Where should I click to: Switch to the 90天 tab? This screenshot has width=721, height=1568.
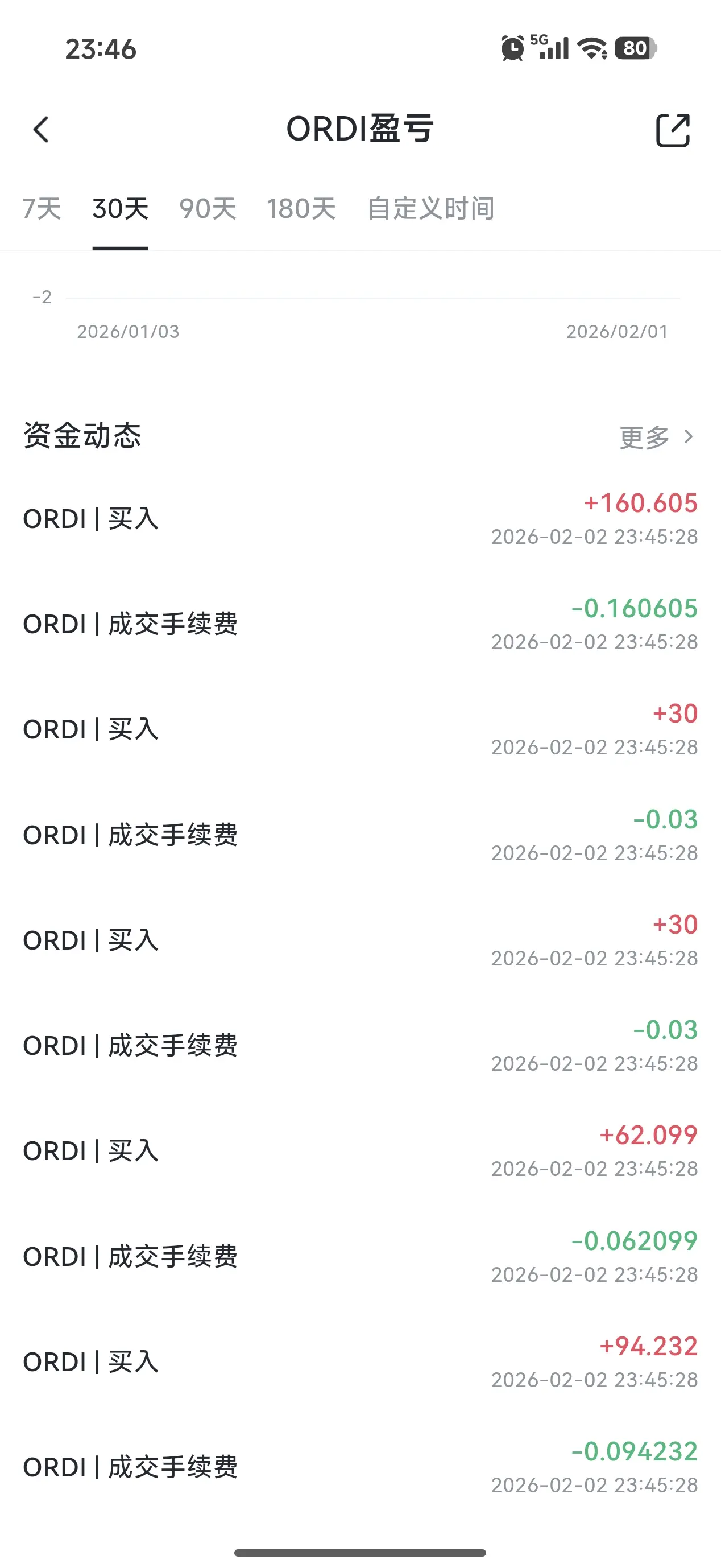(x=208, y=209)
